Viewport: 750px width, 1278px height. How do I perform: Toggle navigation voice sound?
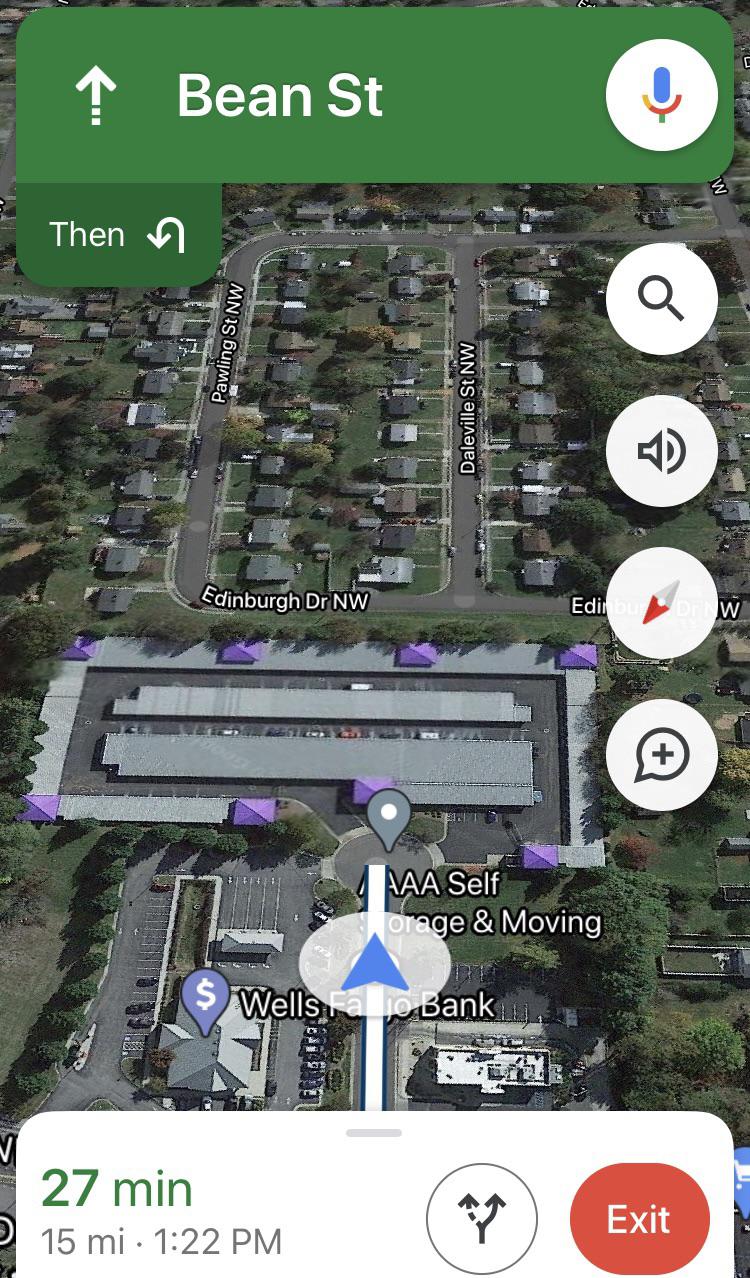coord(661,451)
